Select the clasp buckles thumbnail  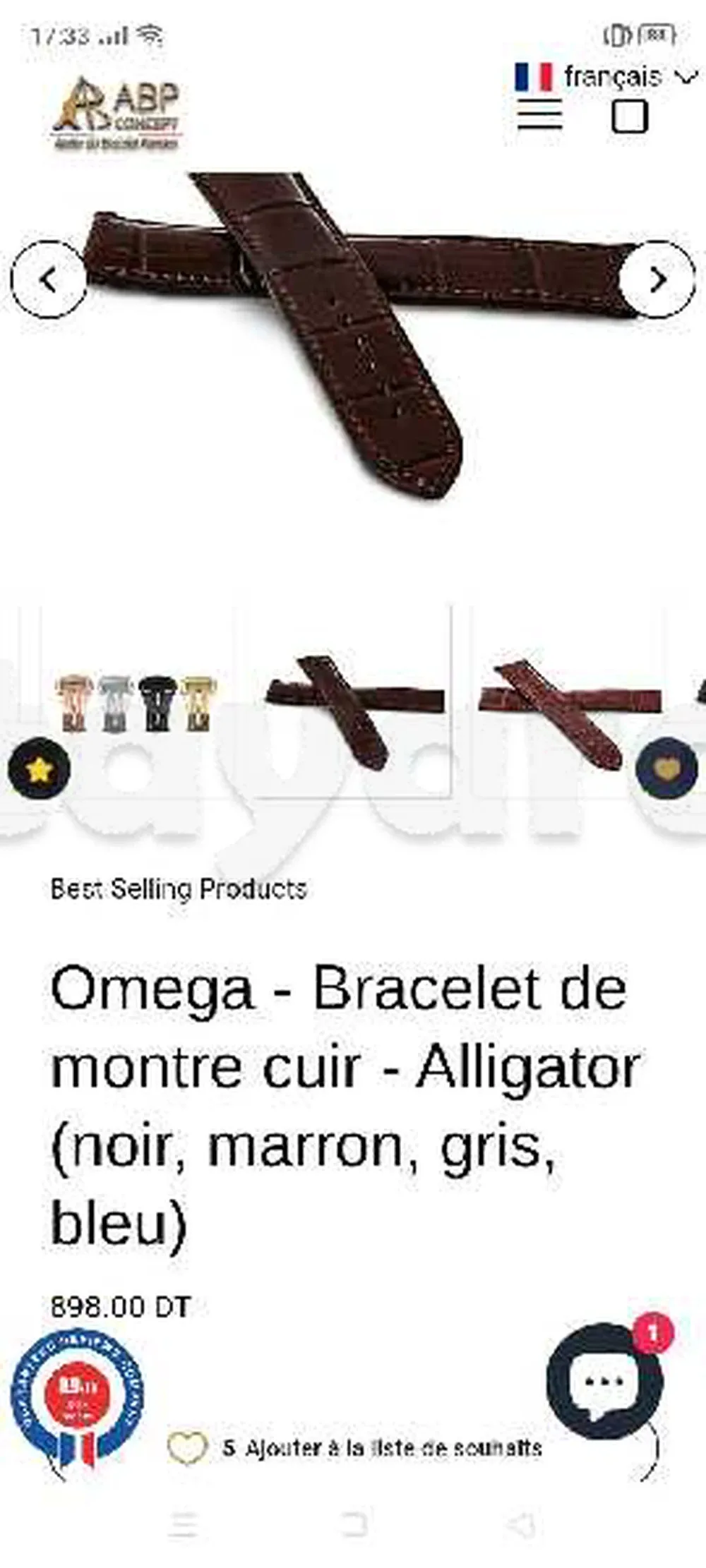click(137, 703)
